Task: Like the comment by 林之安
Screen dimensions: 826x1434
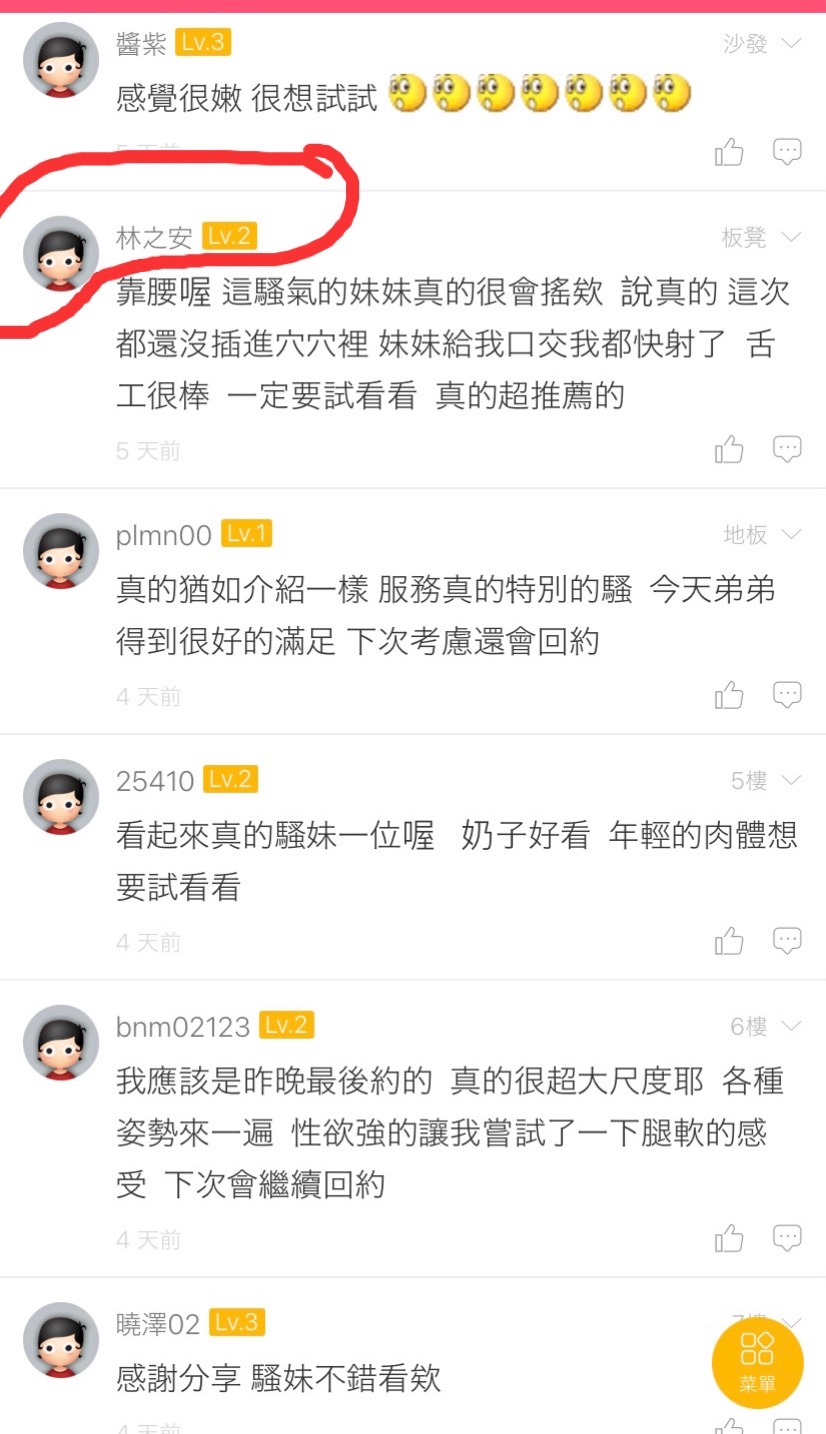Action: (x=729, y=450)
